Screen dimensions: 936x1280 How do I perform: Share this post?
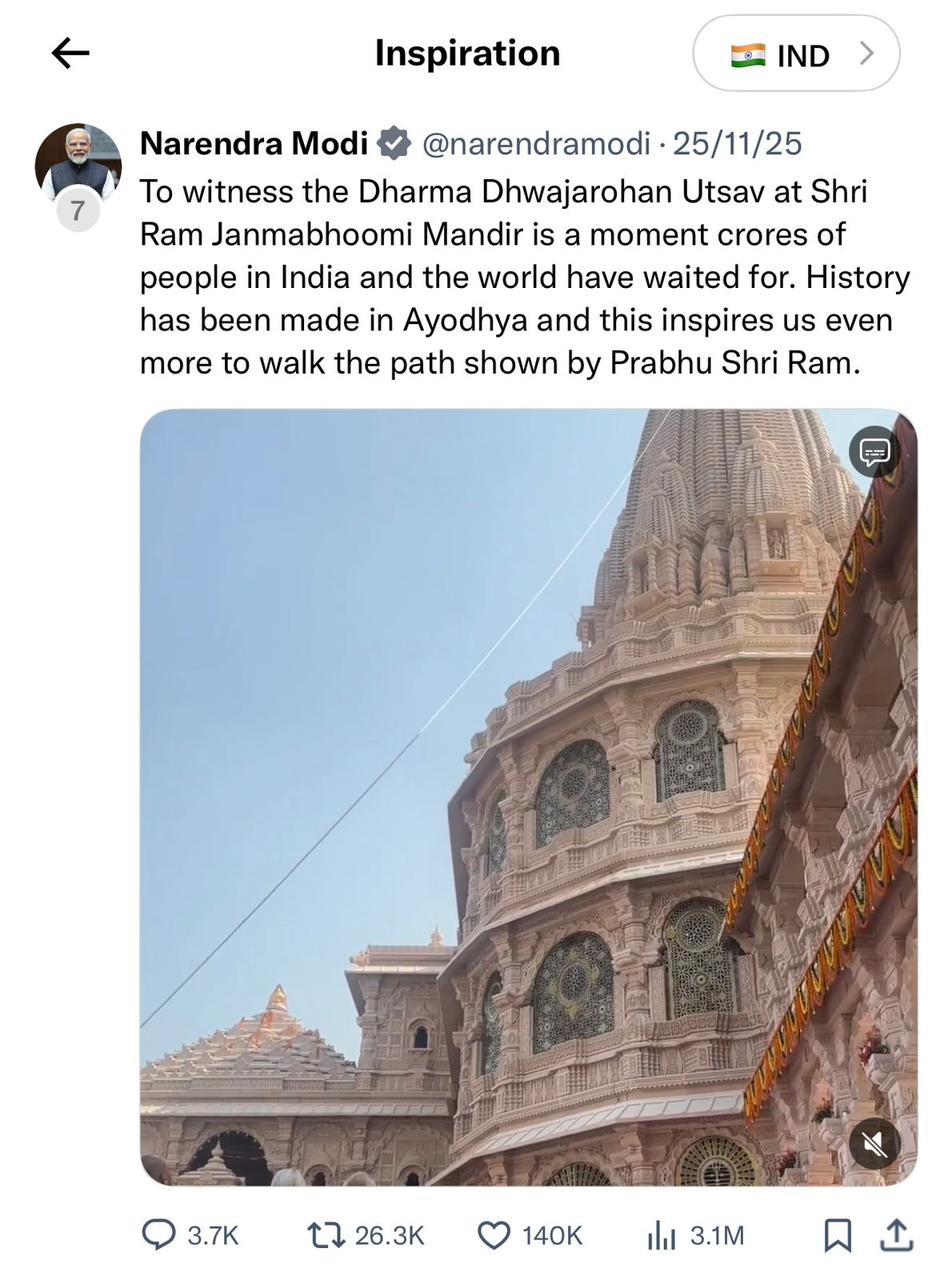pyautogui.click(x=896, y=1236)
